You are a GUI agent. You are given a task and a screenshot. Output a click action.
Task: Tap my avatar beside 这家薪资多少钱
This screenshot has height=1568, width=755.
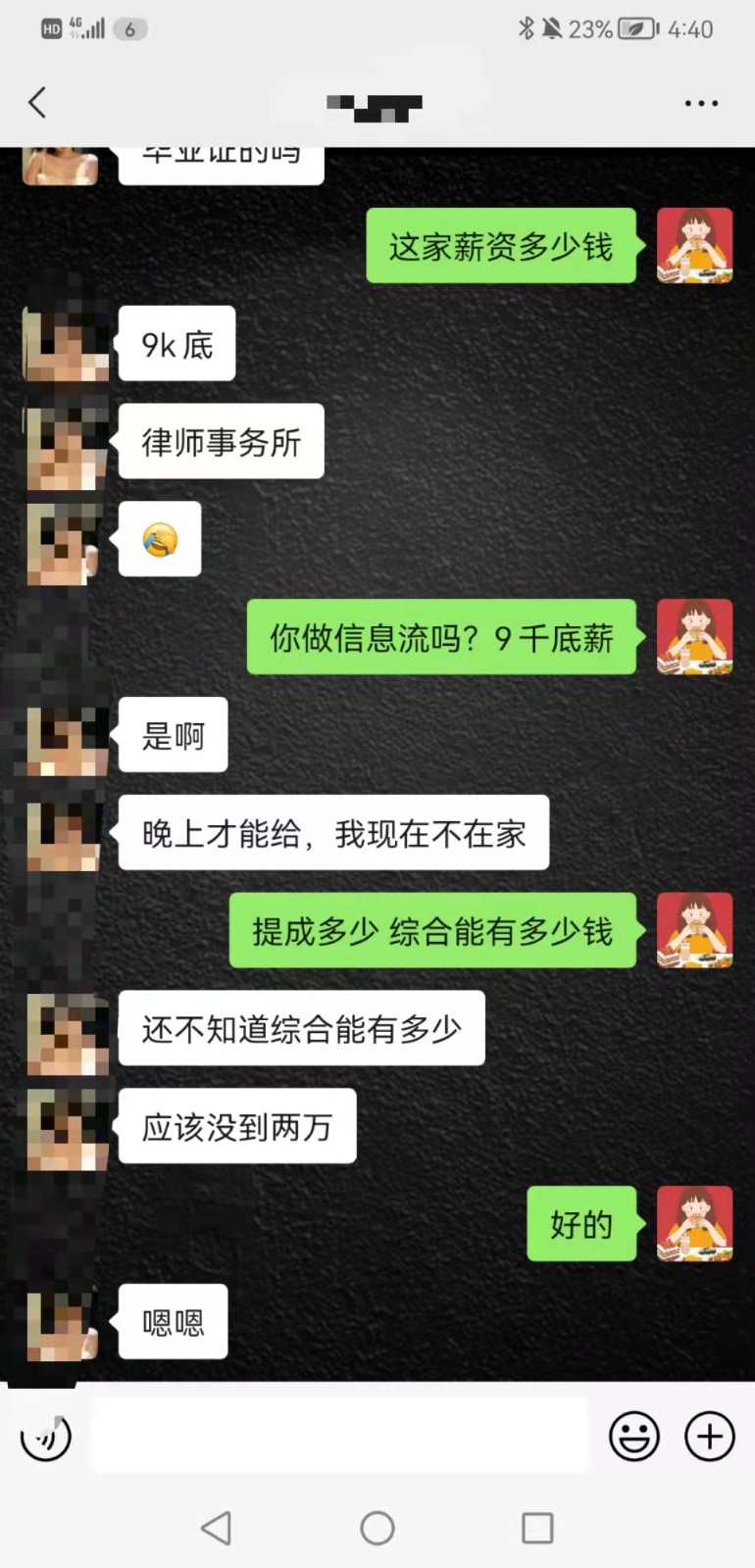coord(694,246)
